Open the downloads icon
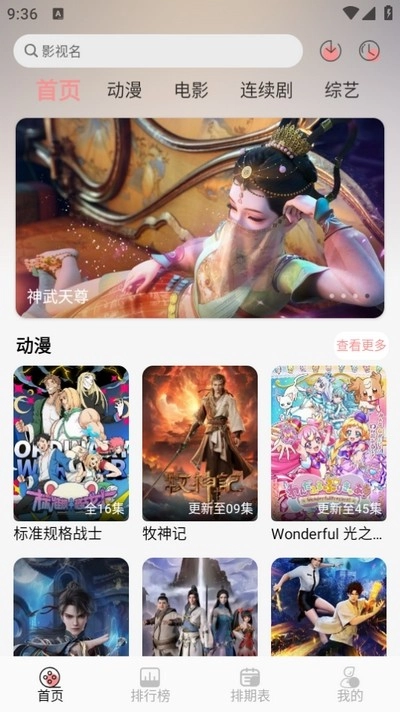The height and width of the screenshot is (712, 400). tap(331, 51)
